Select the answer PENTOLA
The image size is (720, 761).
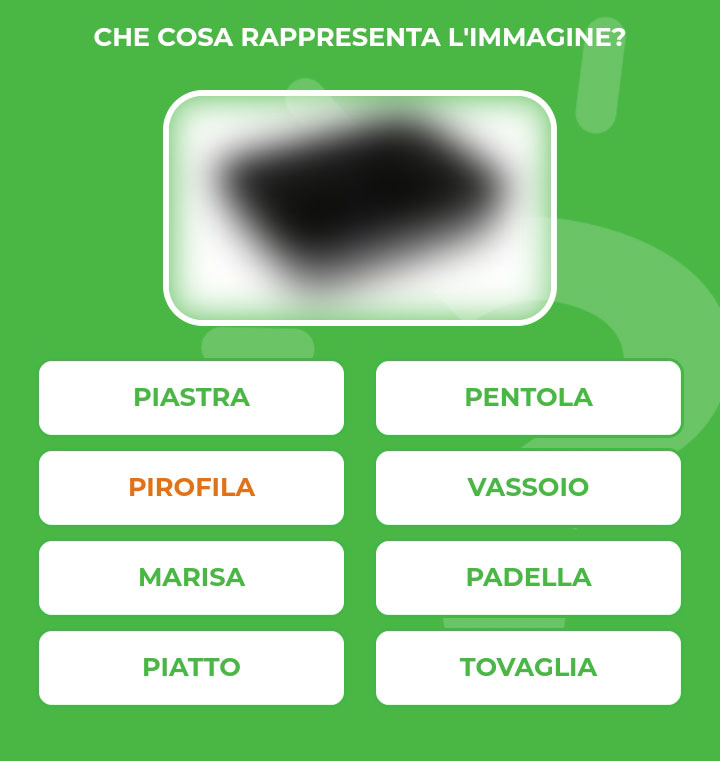coord(528,397)
